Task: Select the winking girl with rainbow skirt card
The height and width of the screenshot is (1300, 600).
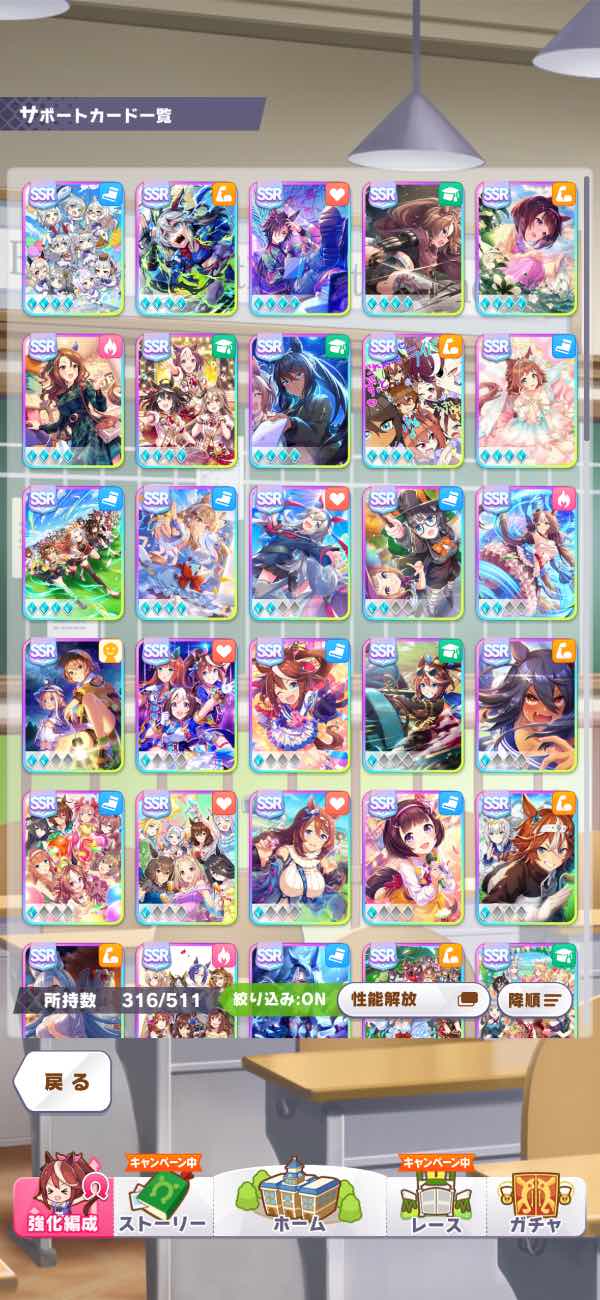Action: pos(300,705)
